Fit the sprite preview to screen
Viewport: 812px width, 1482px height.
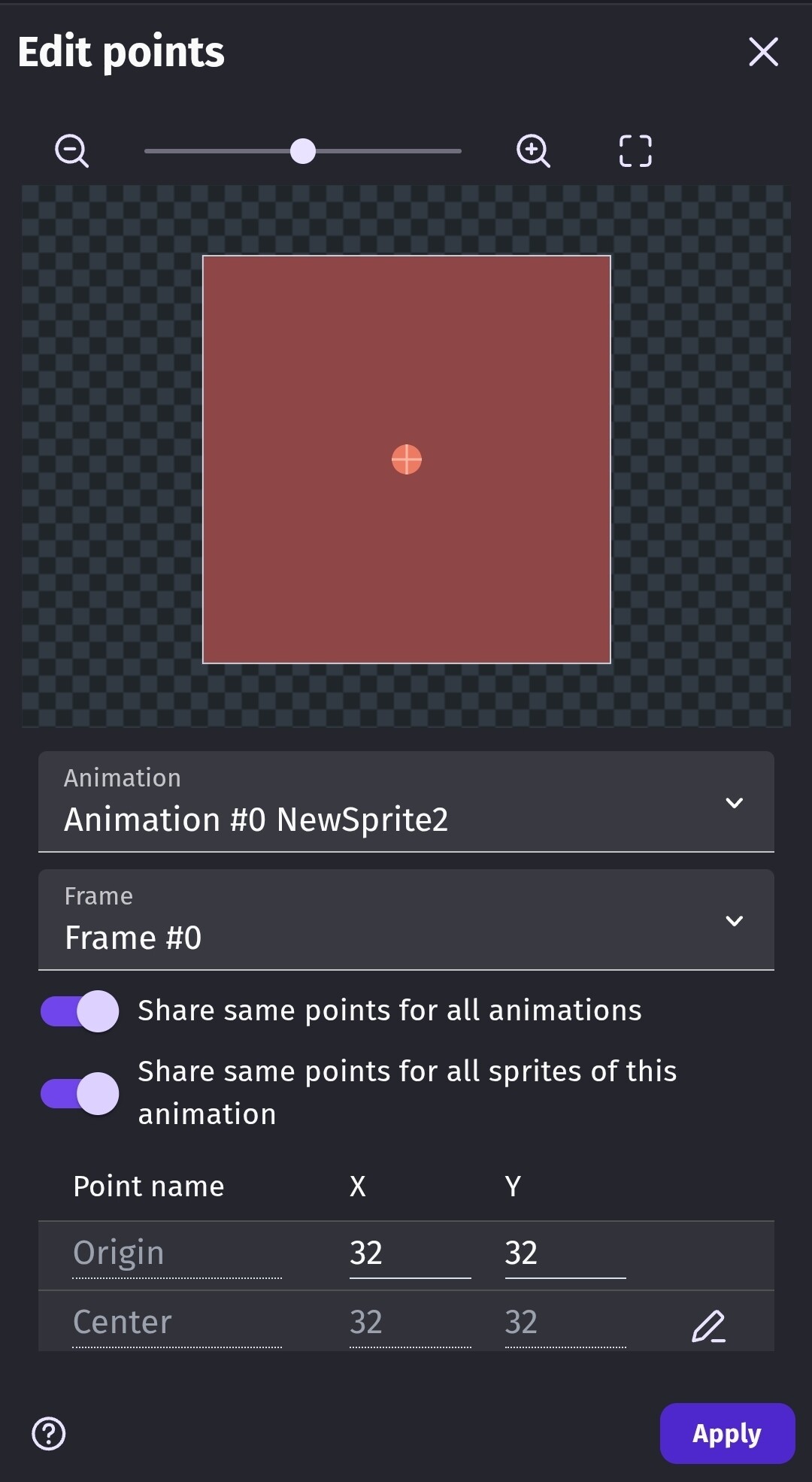(635, 151)
